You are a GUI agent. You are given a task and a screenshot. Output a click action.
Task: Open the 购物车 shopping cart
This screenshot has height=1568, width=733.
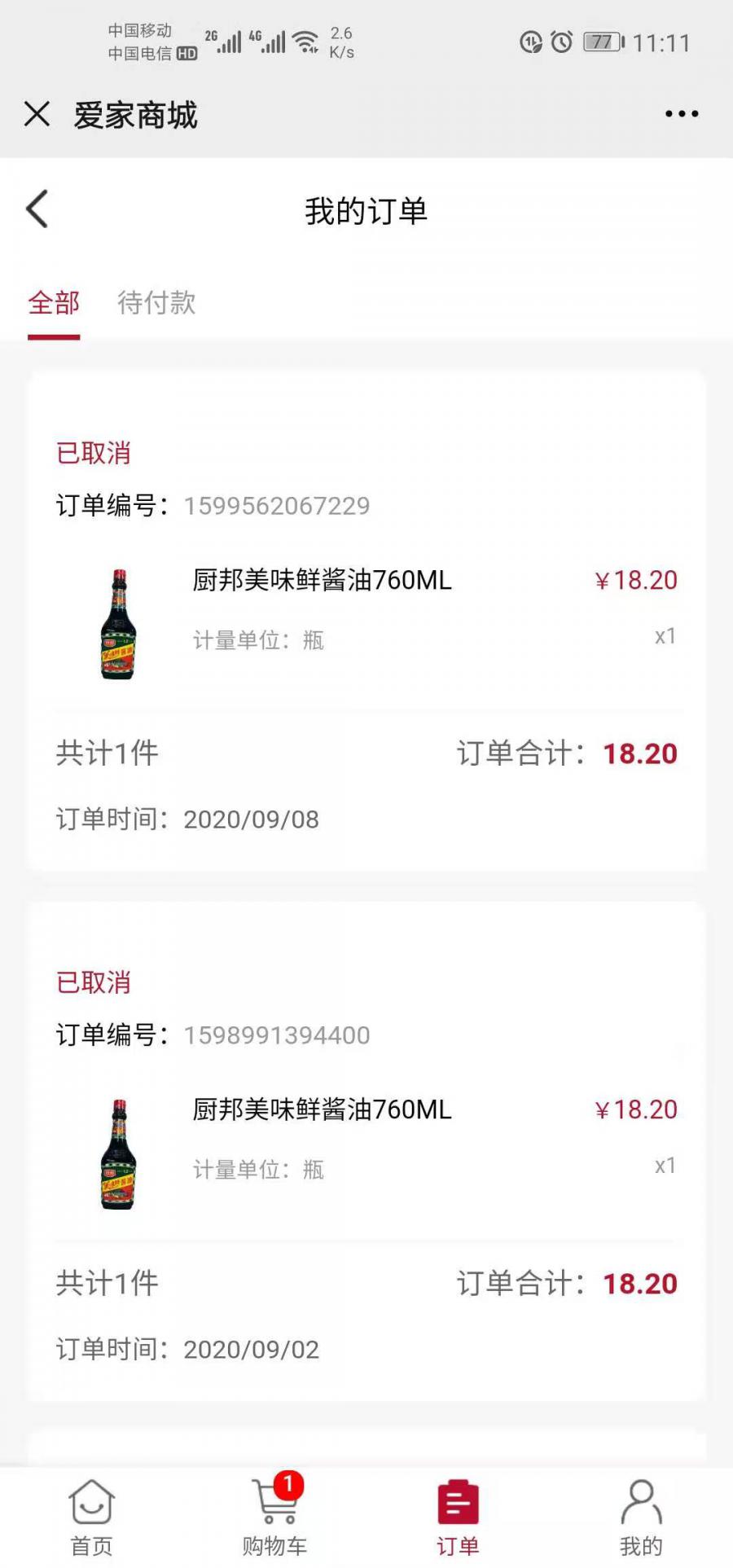(x=274, y=1517)
